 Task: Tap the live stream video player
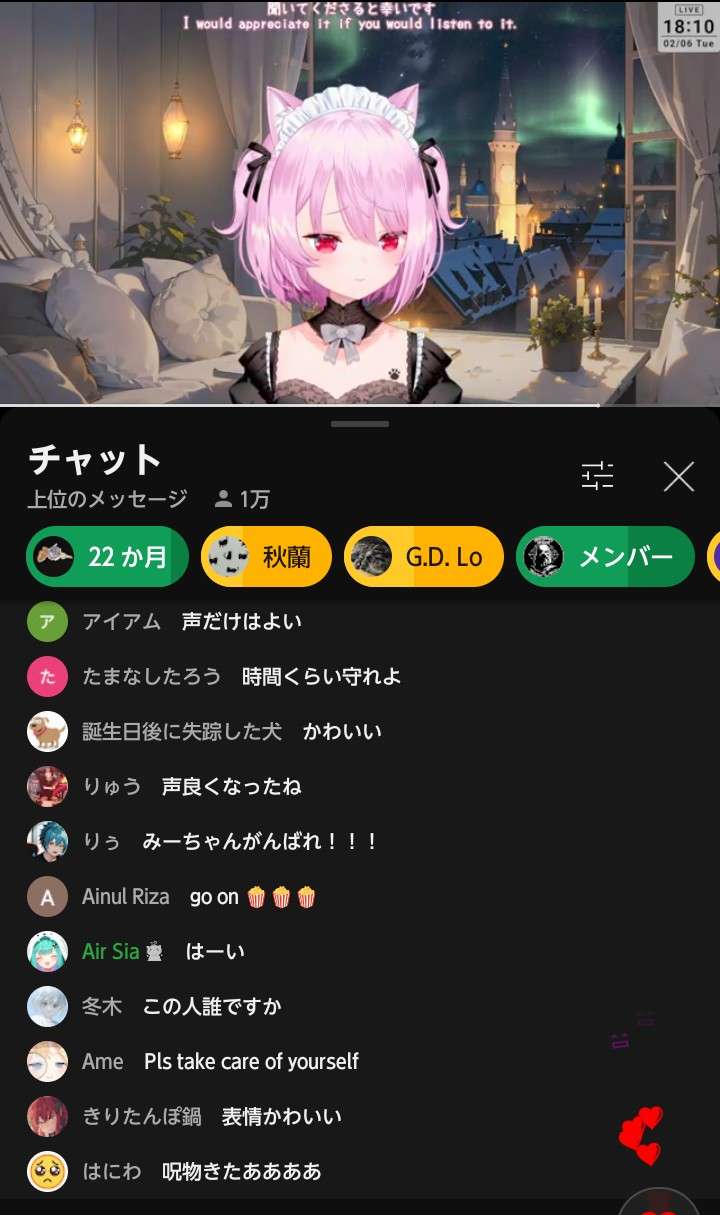[x=360, y=202]
